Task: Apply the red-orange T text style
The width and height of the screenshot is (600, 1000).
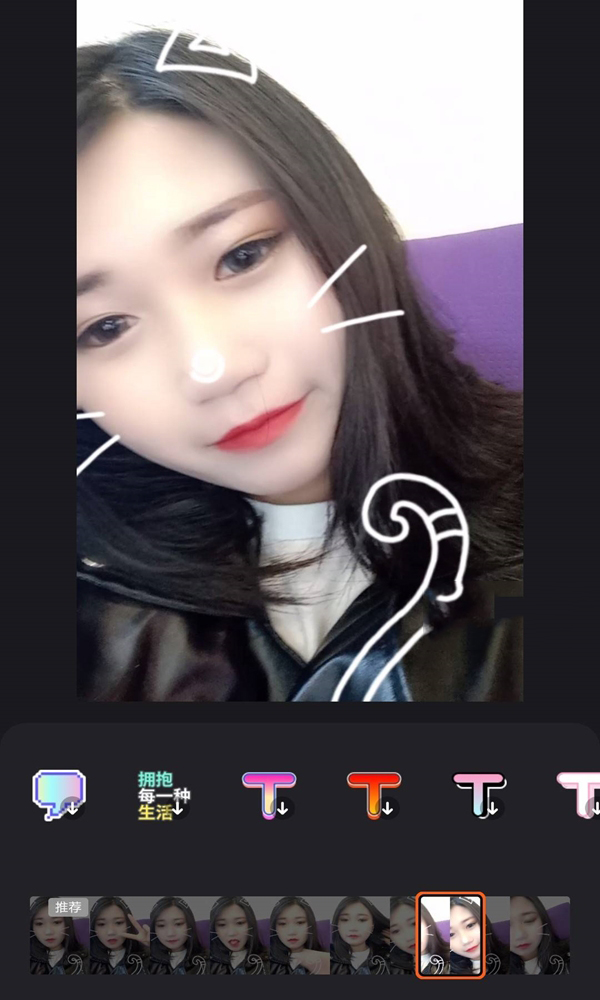Action: click(x=374, y=795)
